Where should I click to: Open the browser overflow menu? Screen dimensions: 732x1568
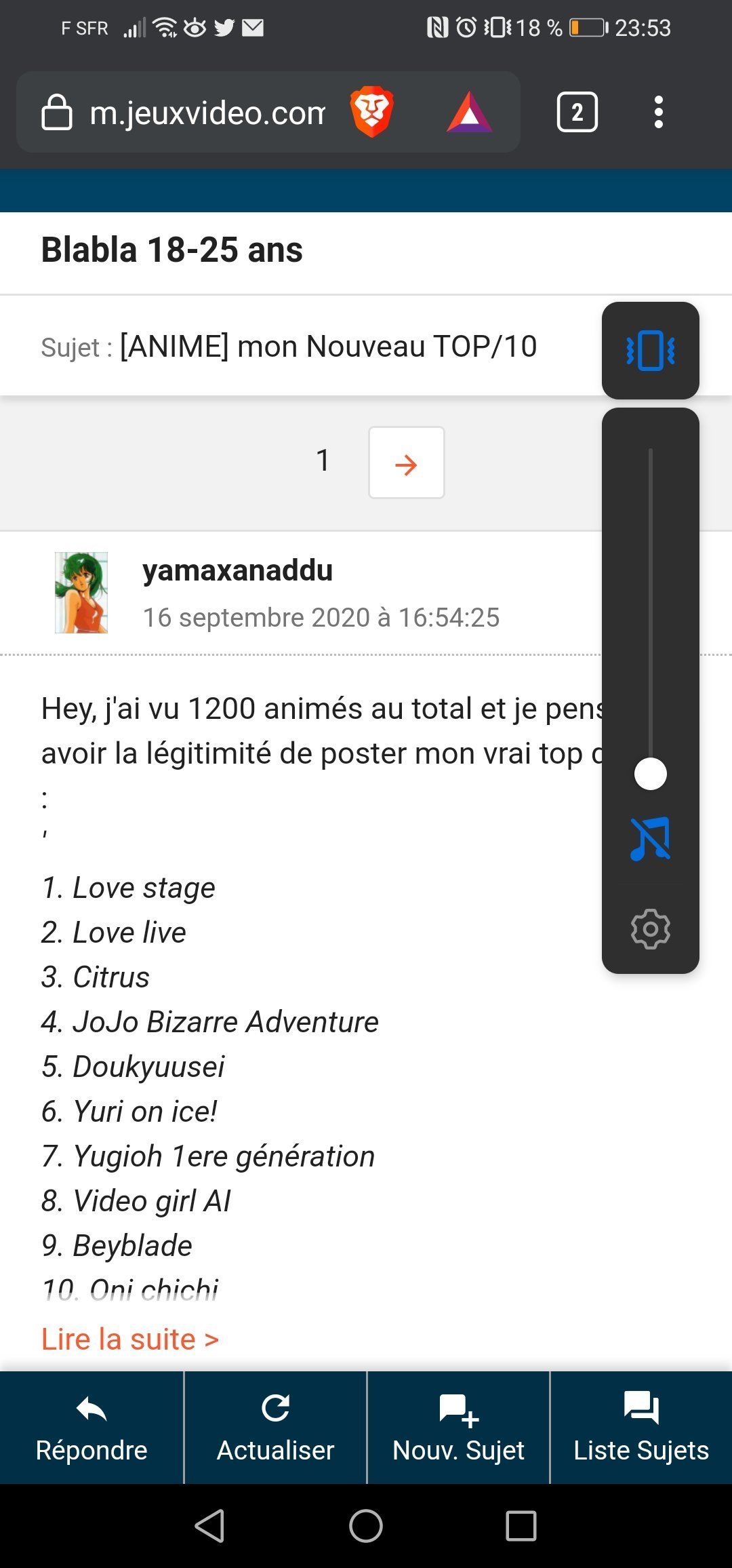(658, 113)
